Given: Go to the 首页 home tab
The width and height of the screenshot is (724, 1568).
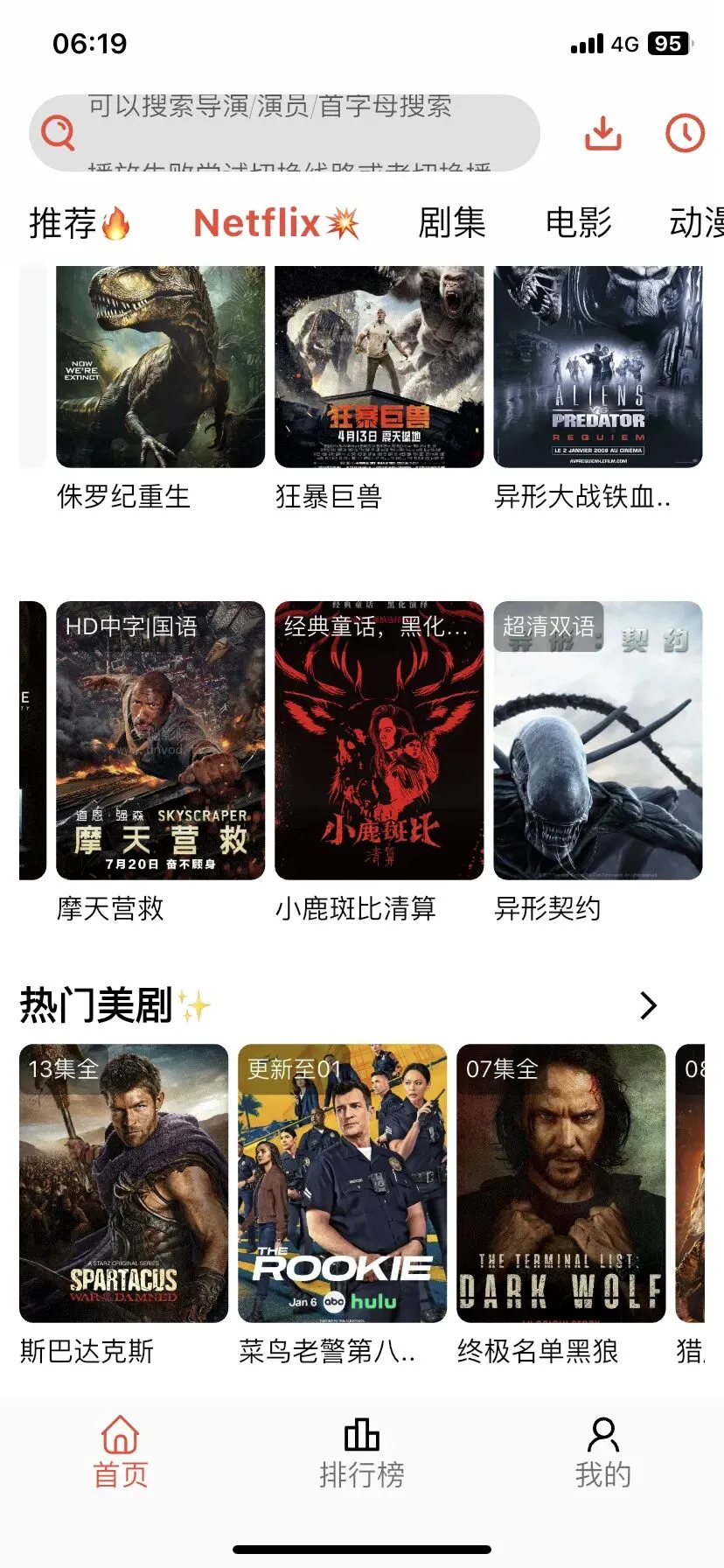Looking at the screenshot, I should [121, 1452].
